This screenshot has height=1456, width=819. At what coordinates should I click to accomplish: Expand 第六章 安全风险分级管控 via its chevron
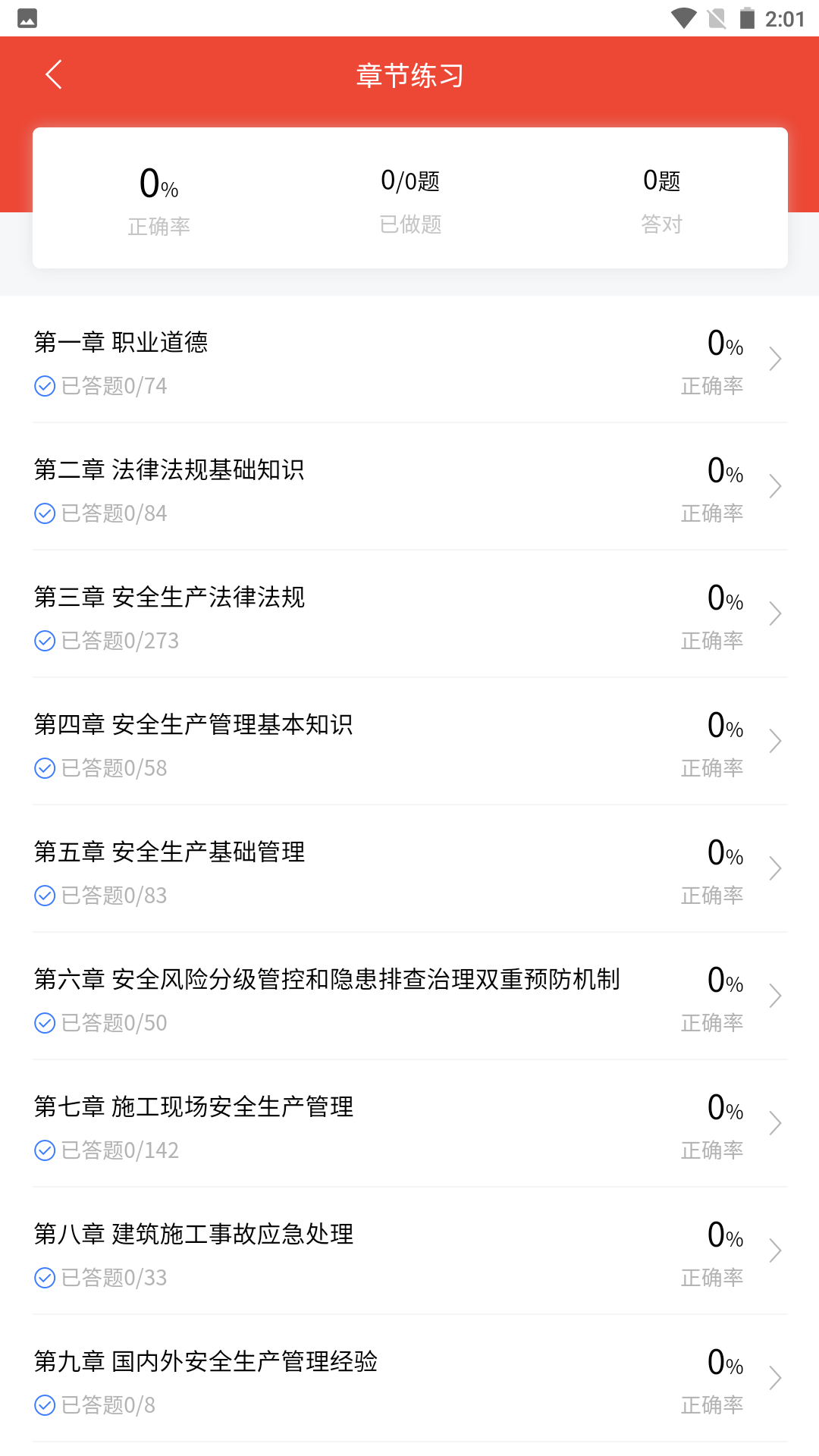[x=774, y=995]
